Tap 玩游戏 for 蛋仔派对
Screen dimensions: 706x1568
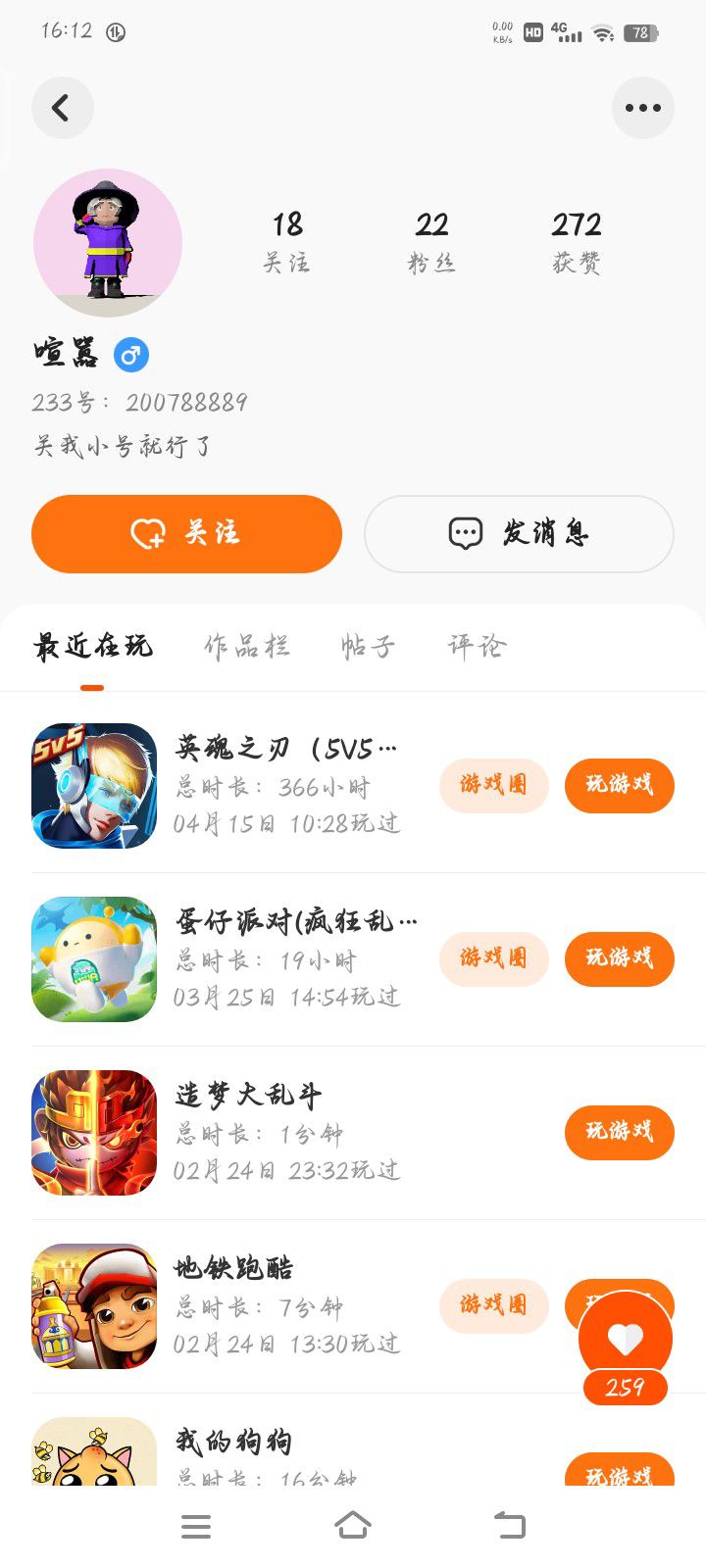pyautogui.click(x=619, y=958)
